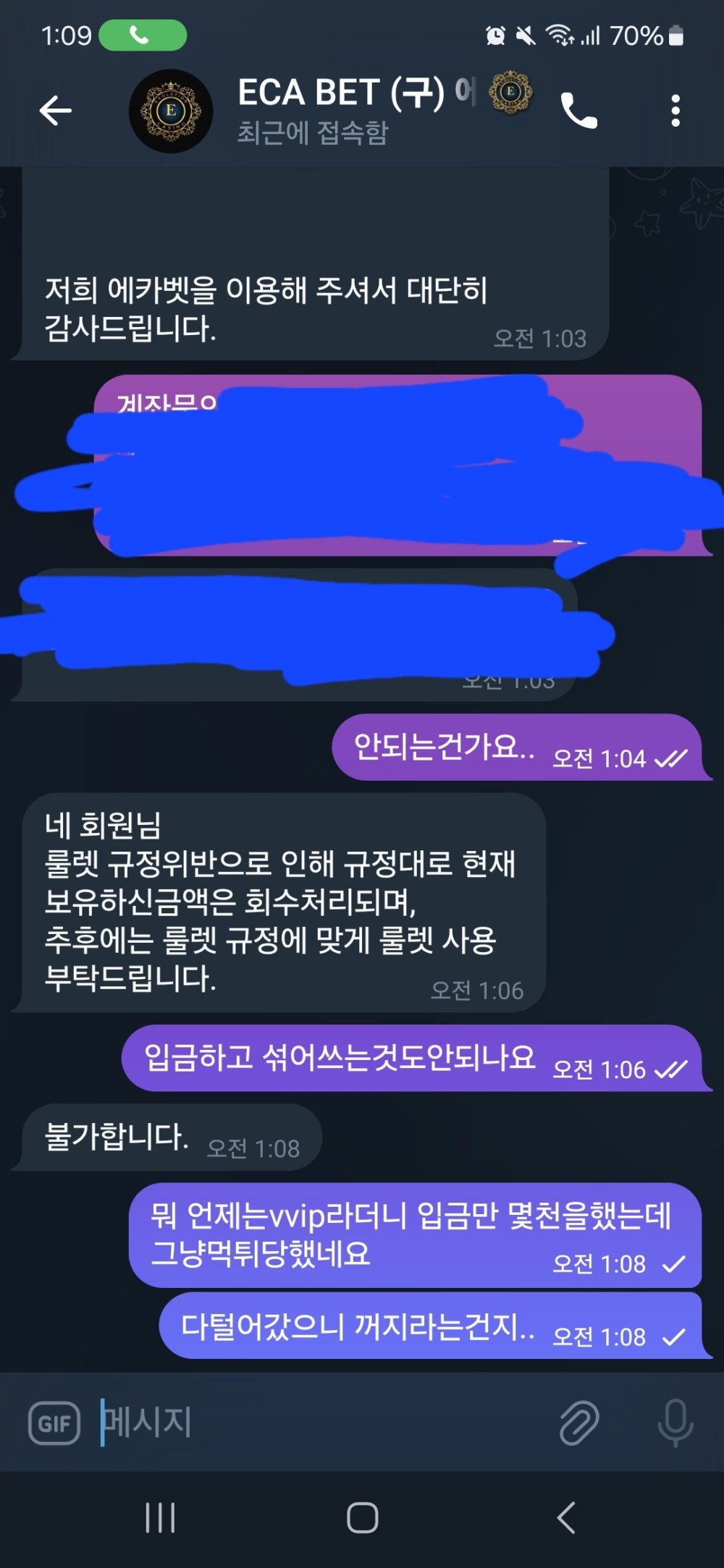Focus the 메시지 input field
The height and width of the screenshot is (1568, 724).
coord(319,1423)
